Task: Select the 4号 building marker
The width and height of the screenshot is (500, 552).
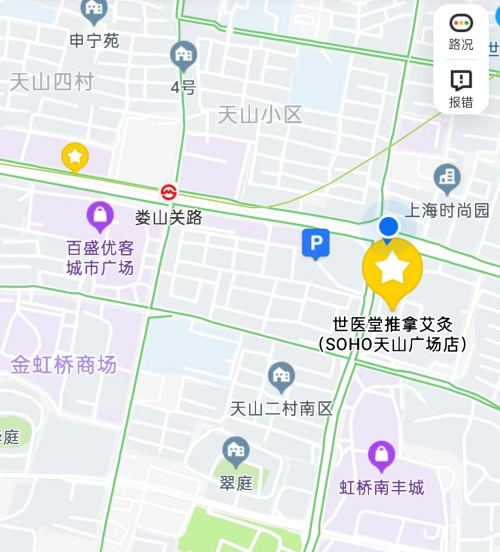Action: pos(183,56)
